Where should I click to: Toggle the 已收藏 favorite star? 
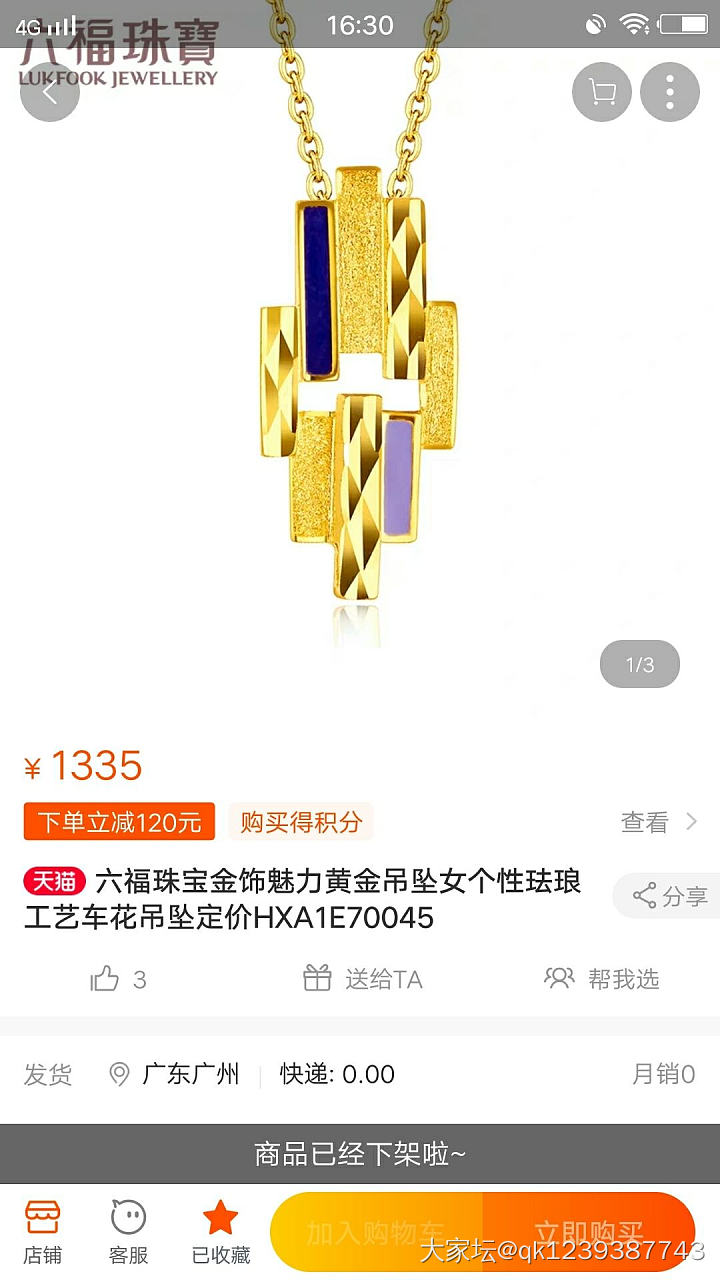220,1232
